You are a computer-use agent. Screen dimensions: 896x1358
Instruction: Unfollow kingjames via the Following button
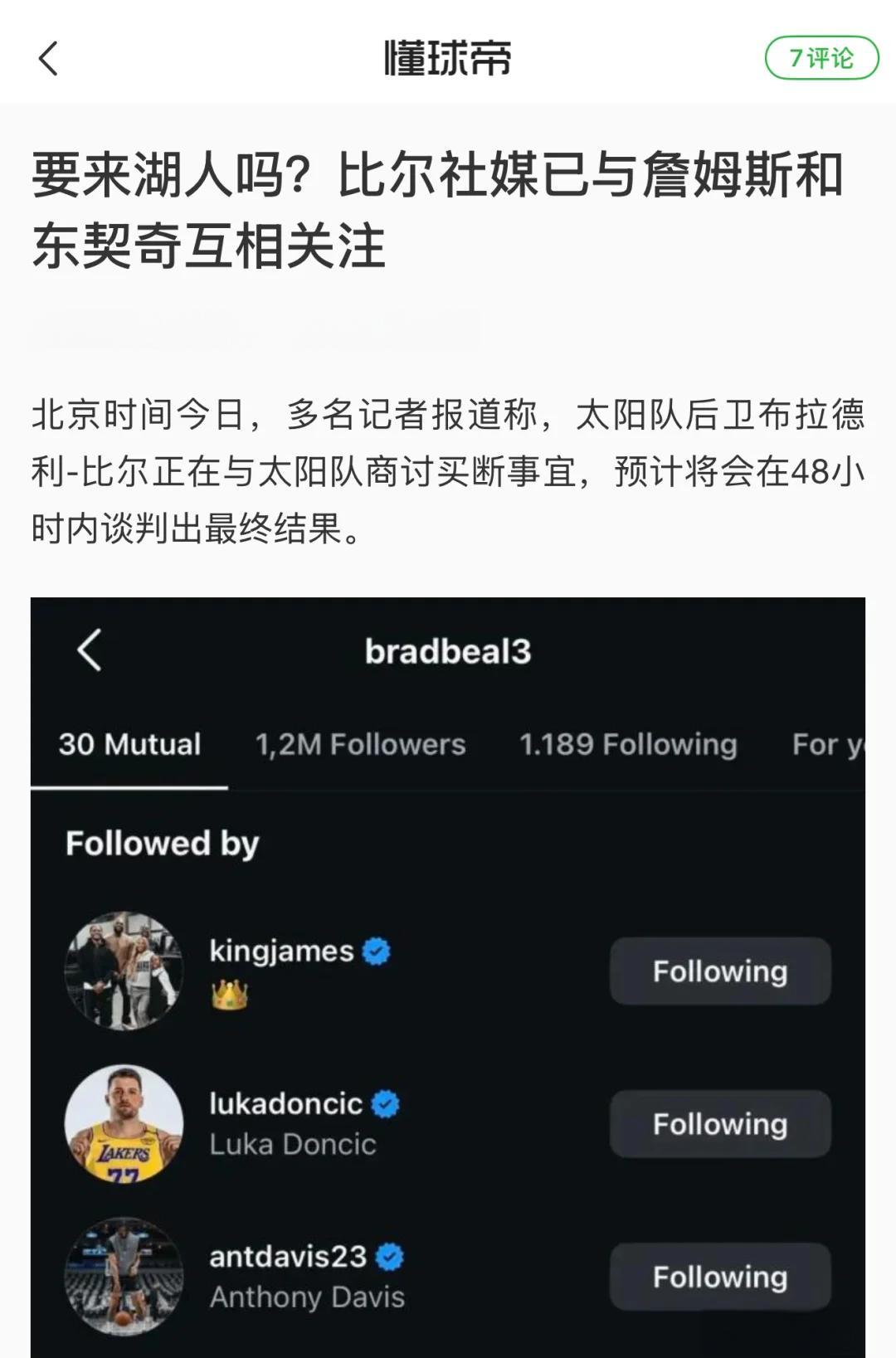[x=718, y=971]
